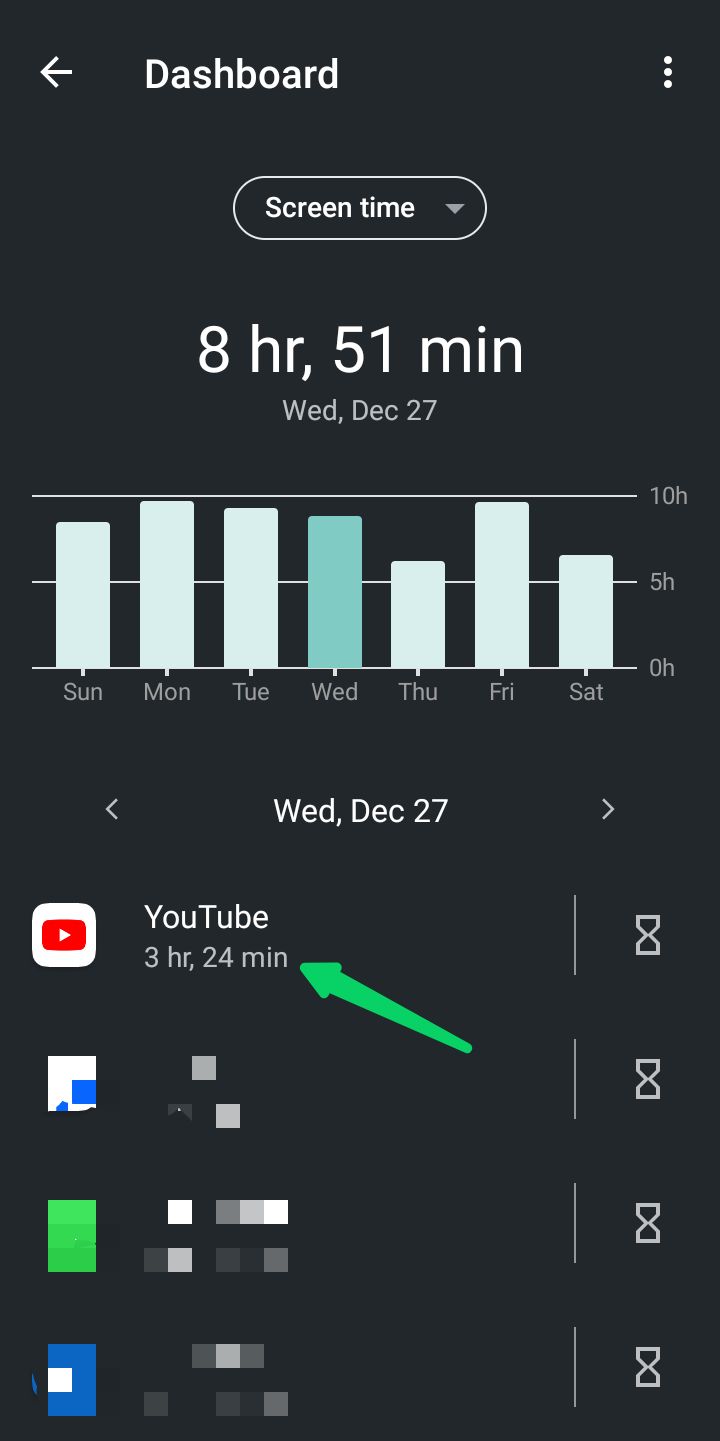Select the Tue bar in the chart
This screenshot has height=1441, width=720.
(251, 588)
